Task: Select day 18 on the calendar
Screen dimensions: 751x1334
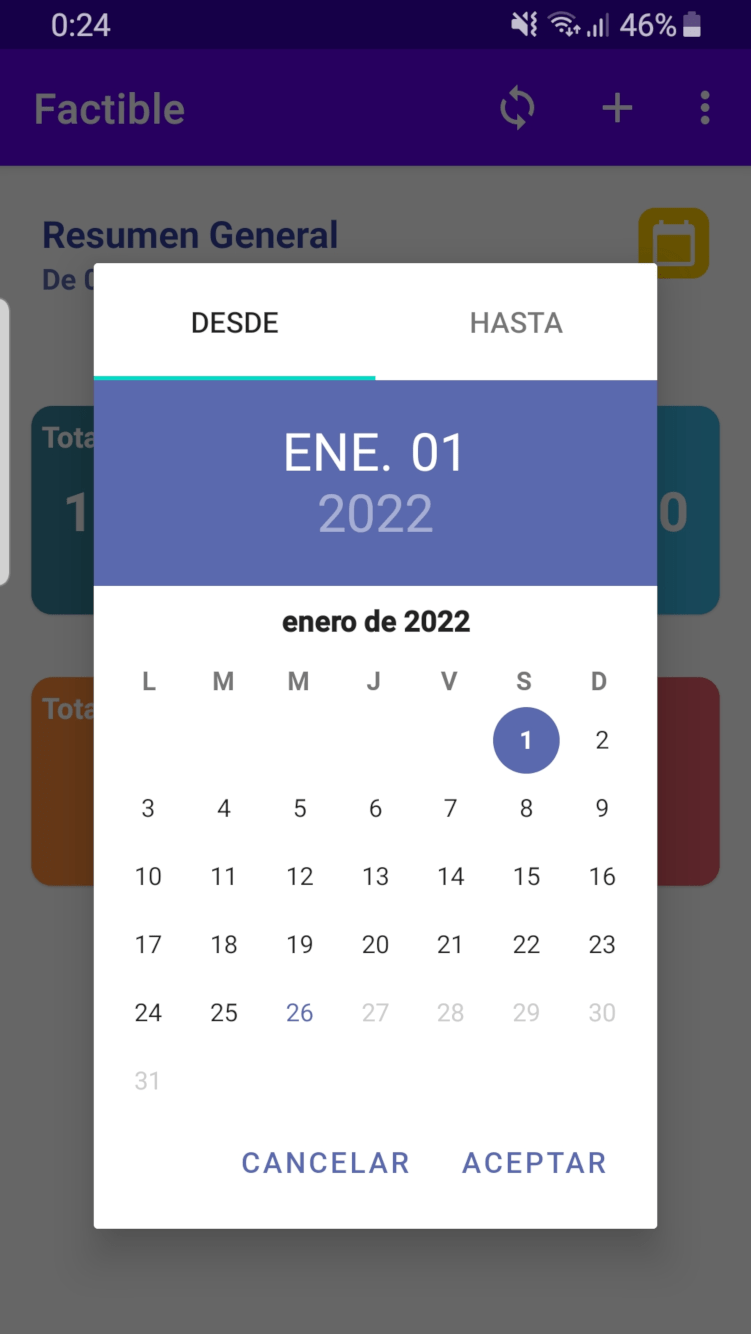Action: click(x=224, y=944)
